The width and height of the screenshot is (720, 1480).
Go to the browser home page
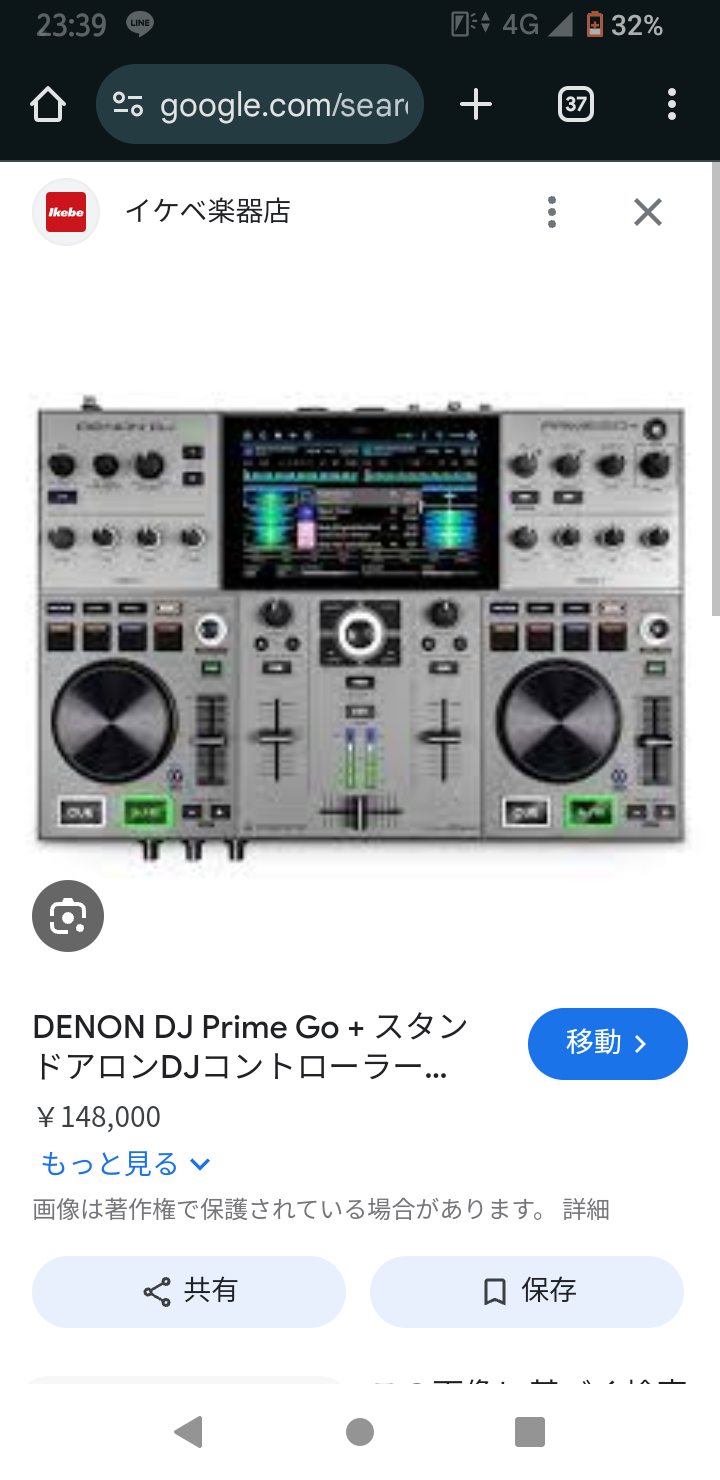click(48, 104)
